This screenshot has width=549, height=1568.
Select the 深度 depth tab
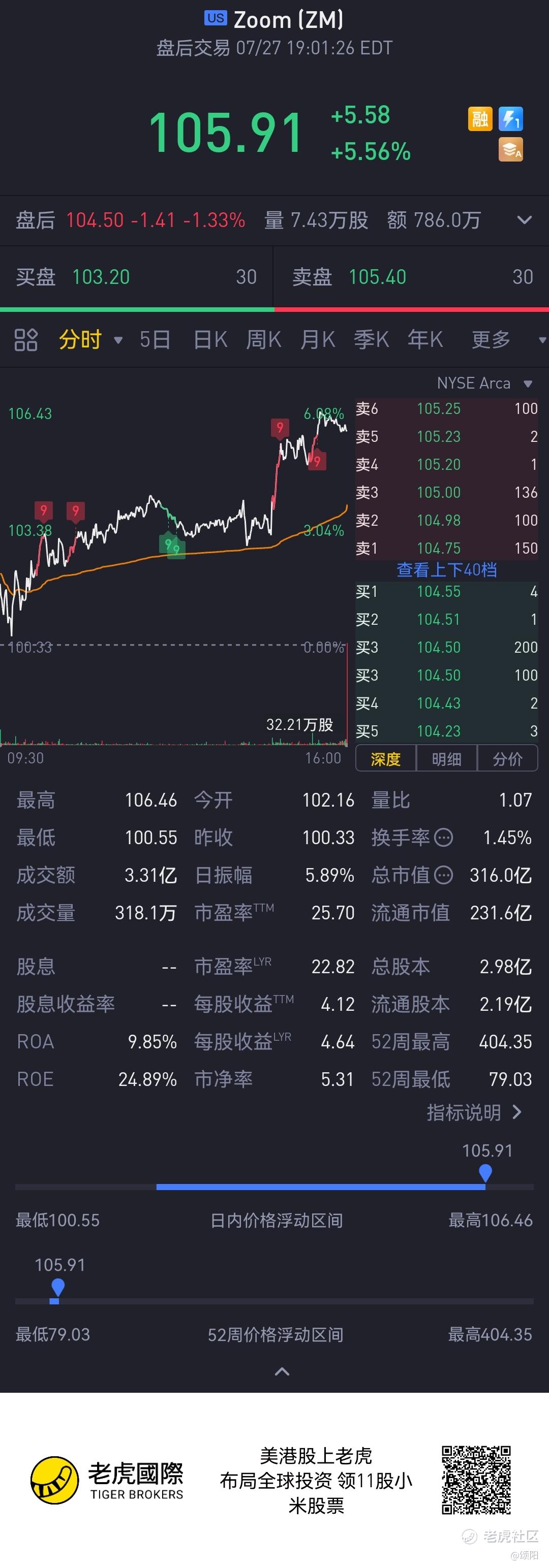click(386, 759)
